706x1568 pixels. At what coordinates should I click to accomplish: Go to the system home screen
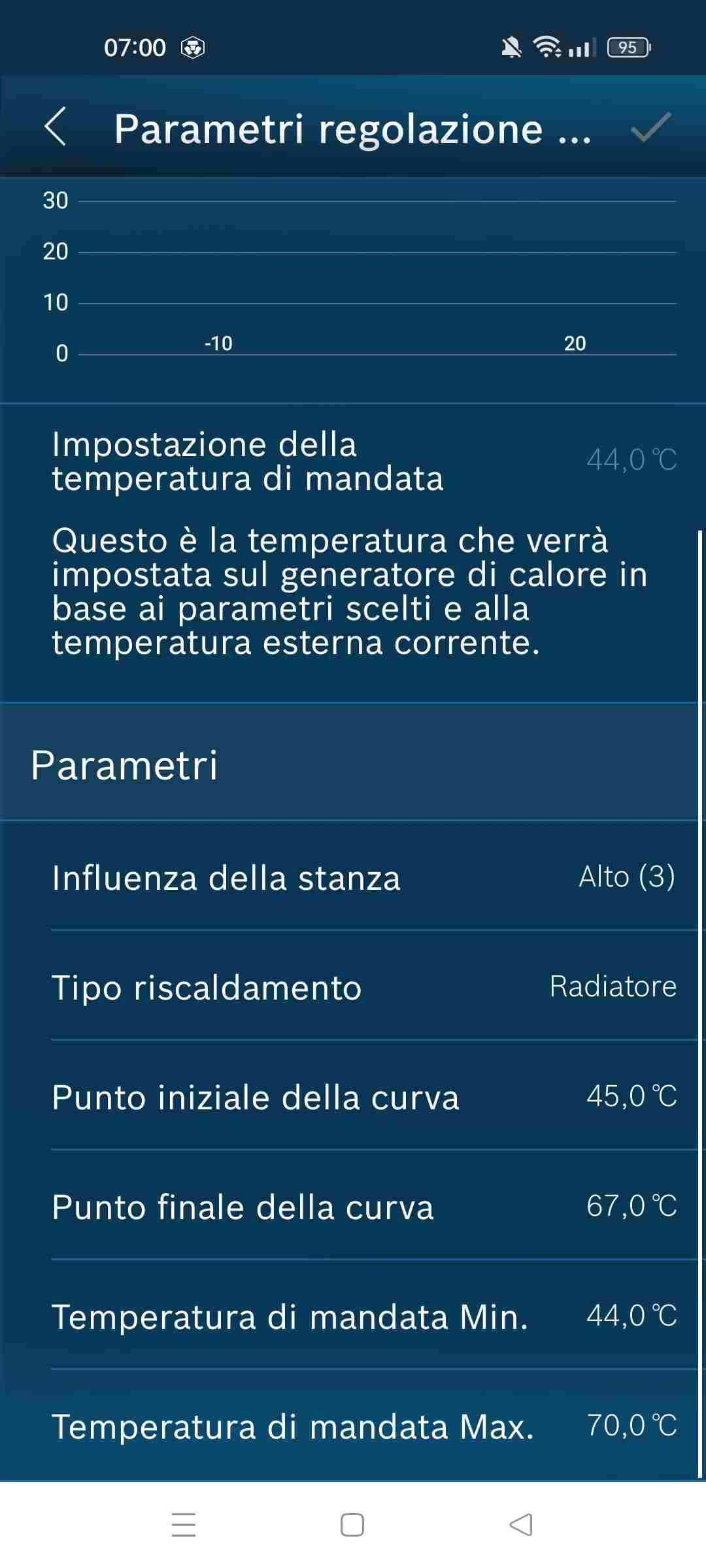[352, 1525]
